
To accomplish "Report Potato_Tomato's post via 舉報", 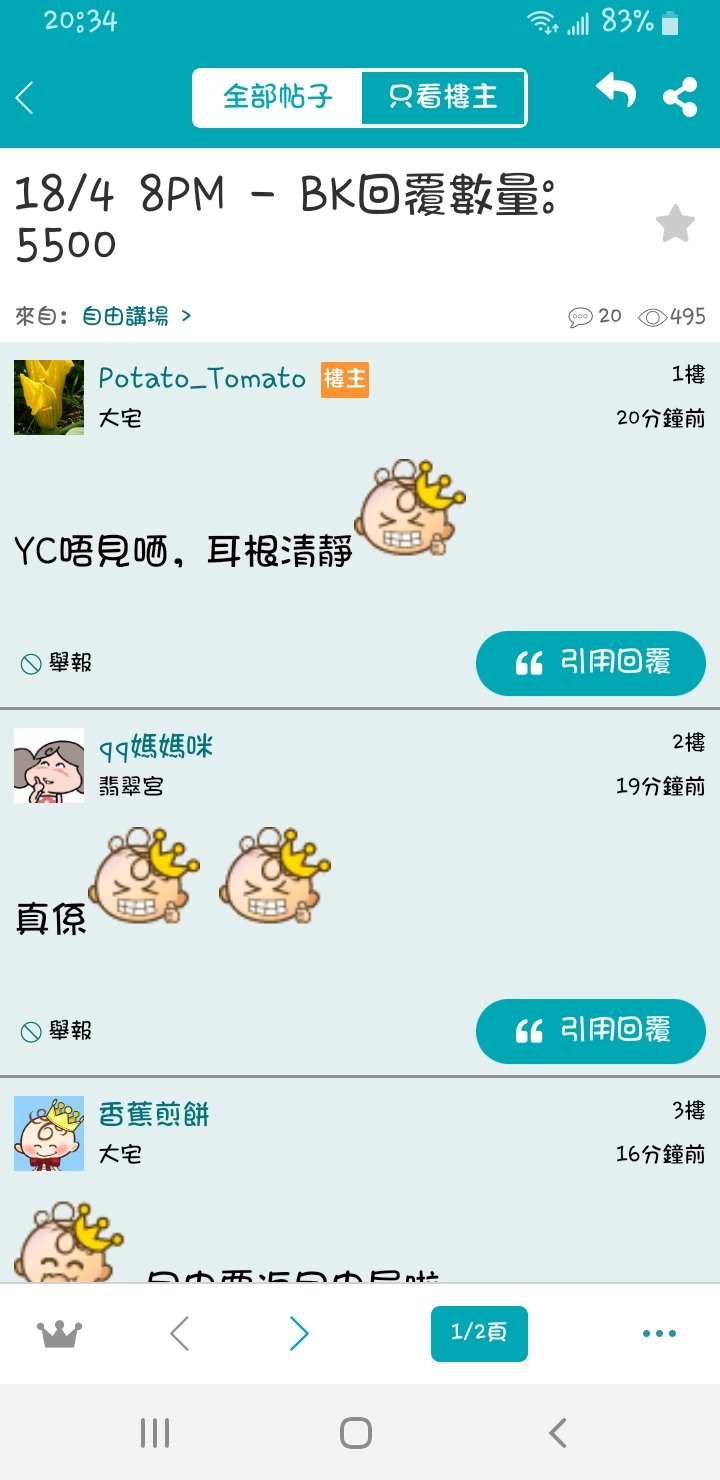I will coord(56,663).
